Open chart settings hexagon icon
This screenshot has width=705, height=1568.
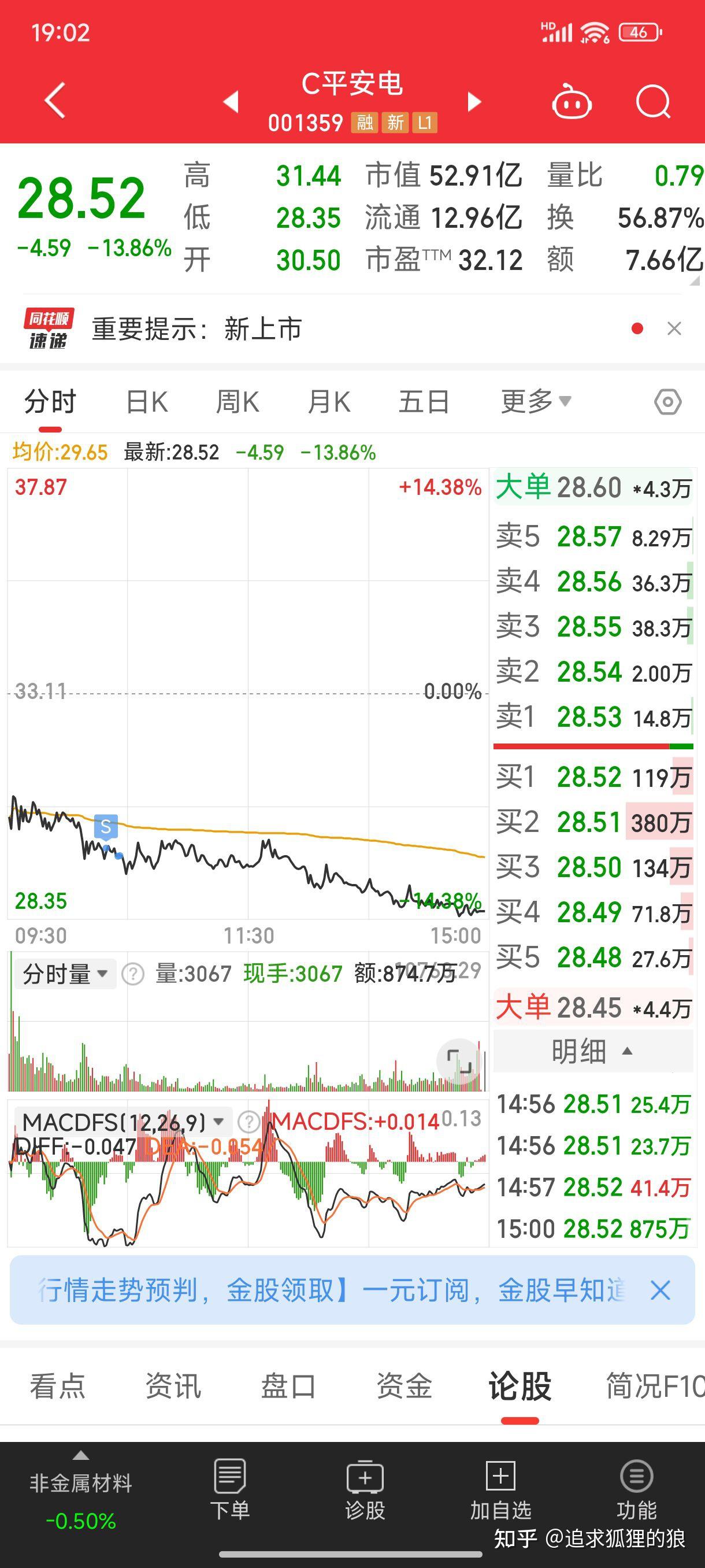668,402
